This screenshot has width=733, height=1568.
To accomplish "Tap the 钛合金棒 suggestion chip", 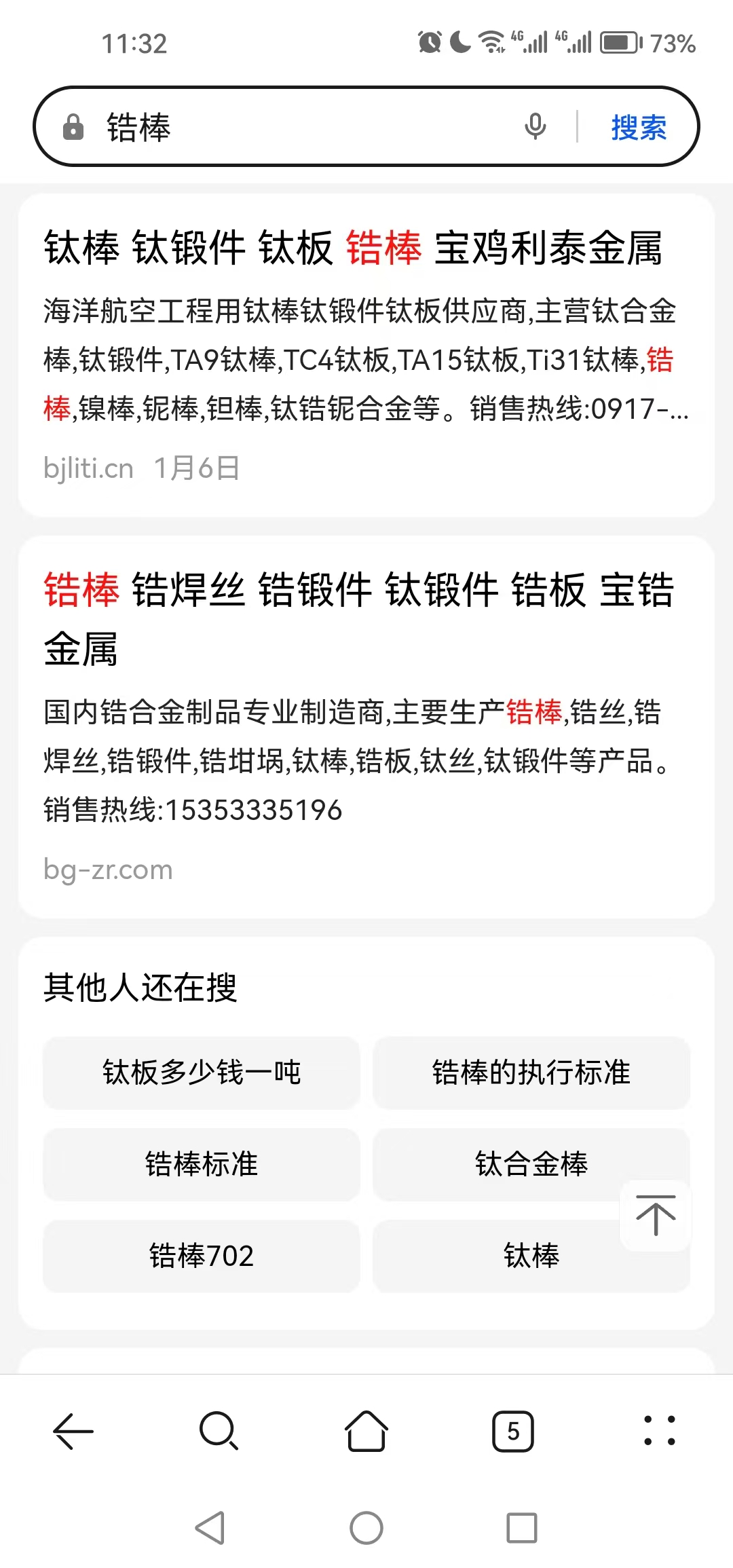I will pyautogui.click(x=531, y=1164).
